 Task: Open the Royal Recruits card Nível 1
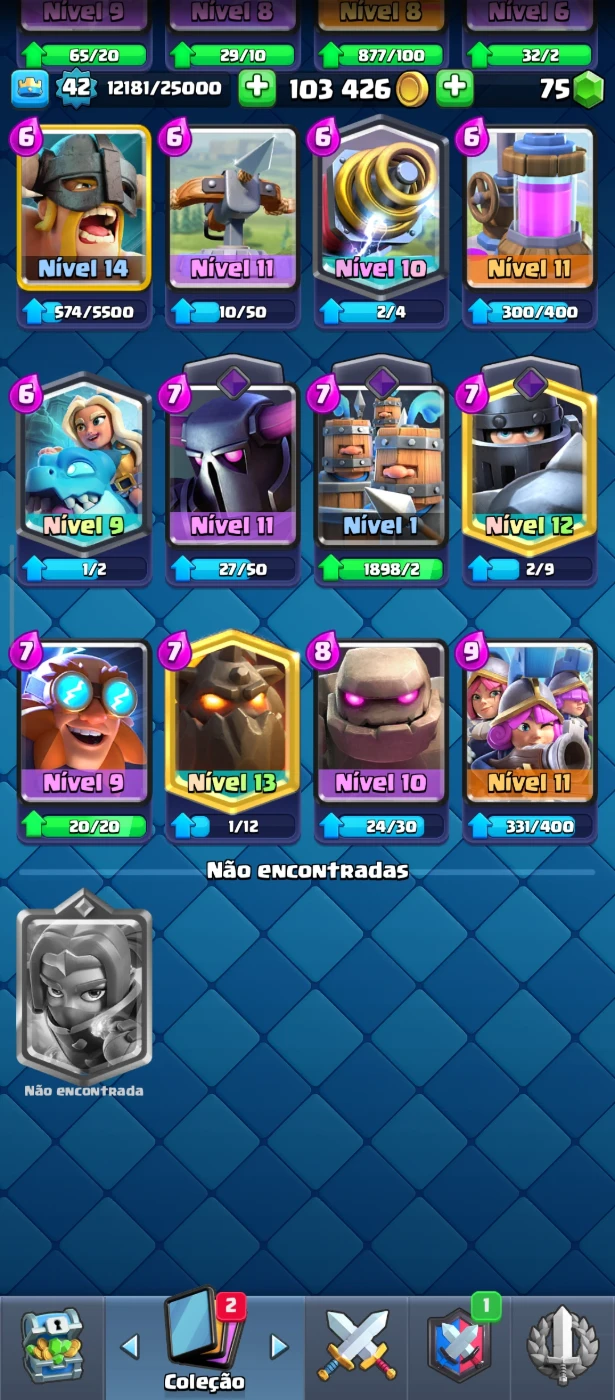pos(380,466)
